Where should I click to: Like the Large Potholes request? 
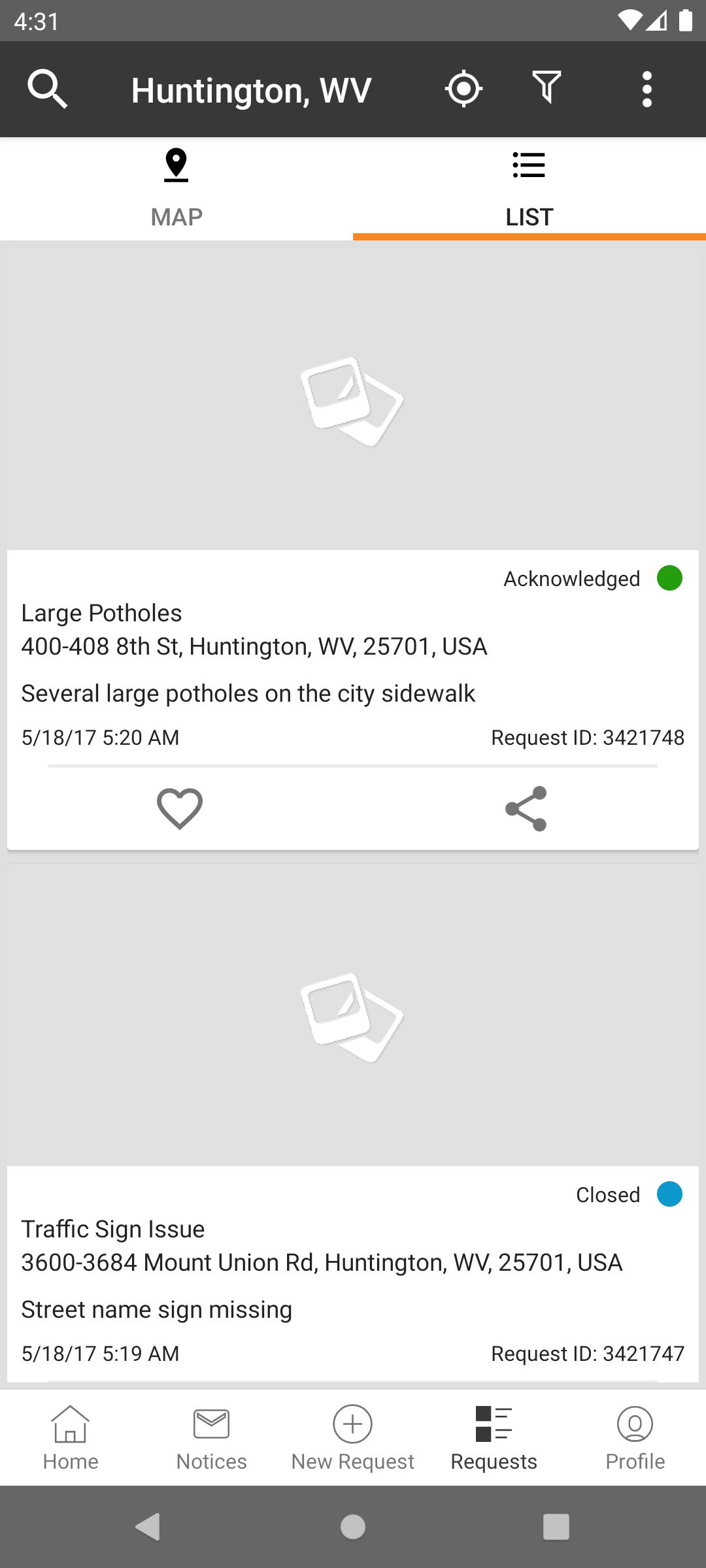pos(180,808)
